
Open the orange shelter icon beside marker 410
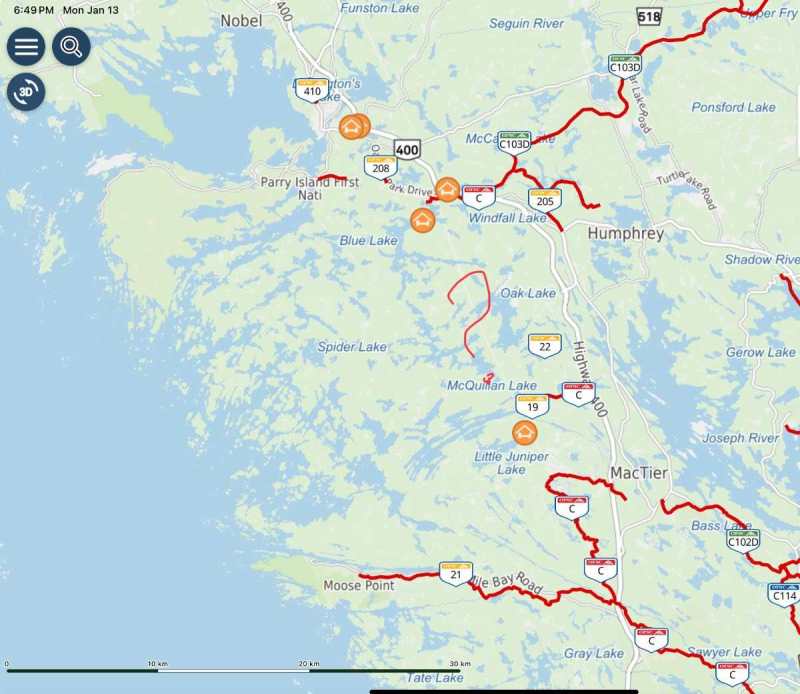coord(353,126)
